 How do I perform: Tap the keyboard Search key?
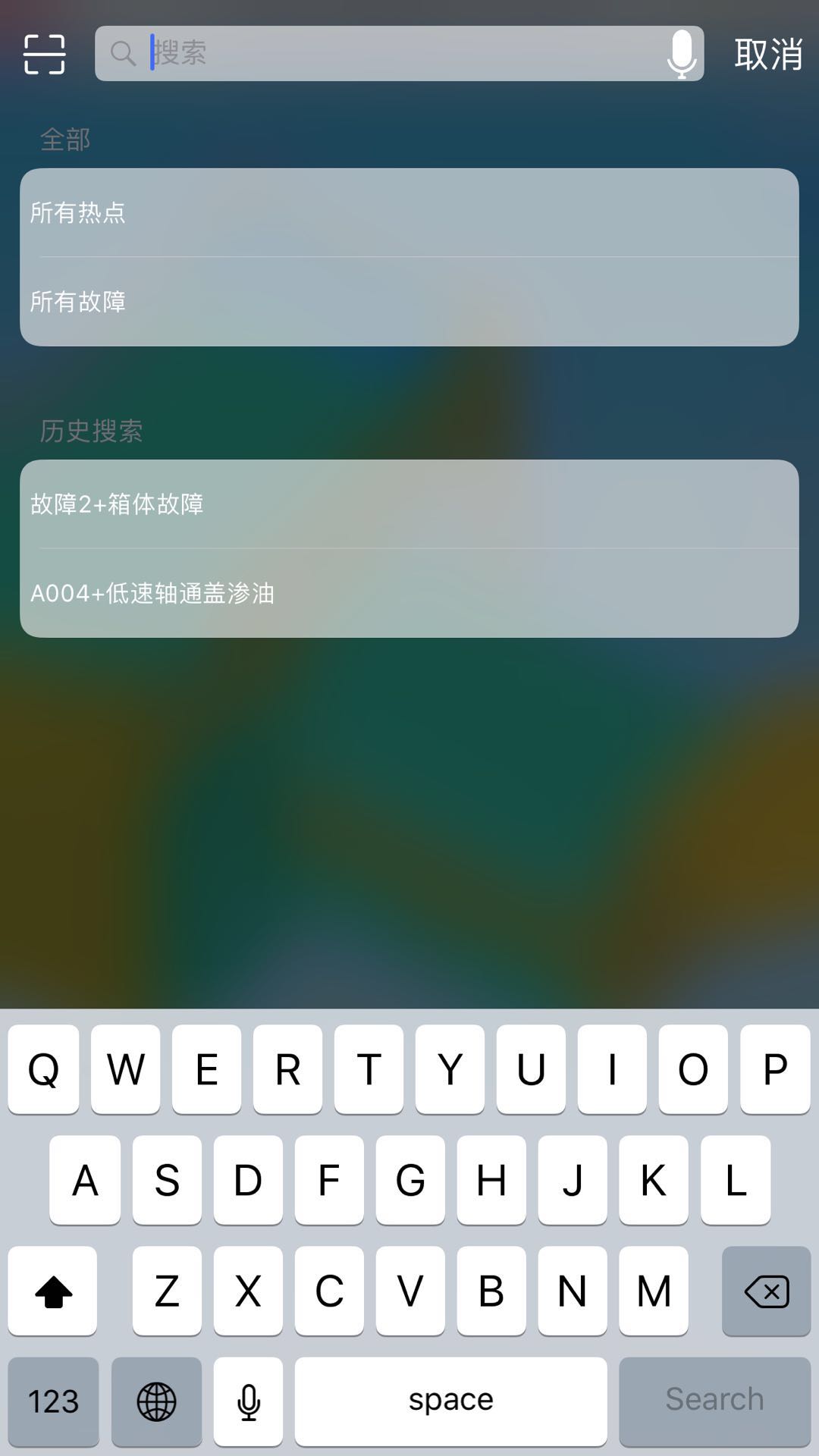point(714,1400)
